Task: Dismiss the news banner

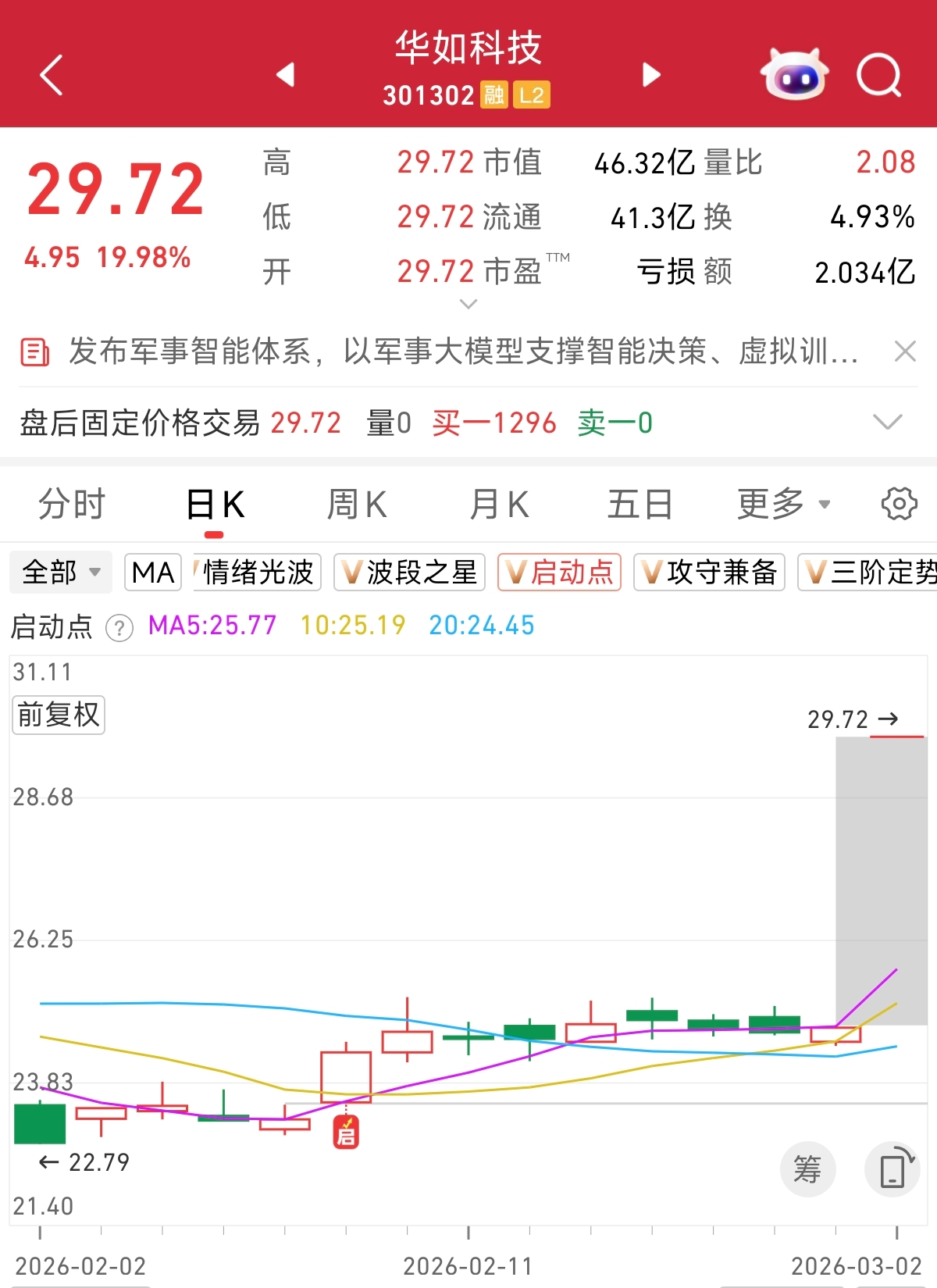Action: coord(905,351)
